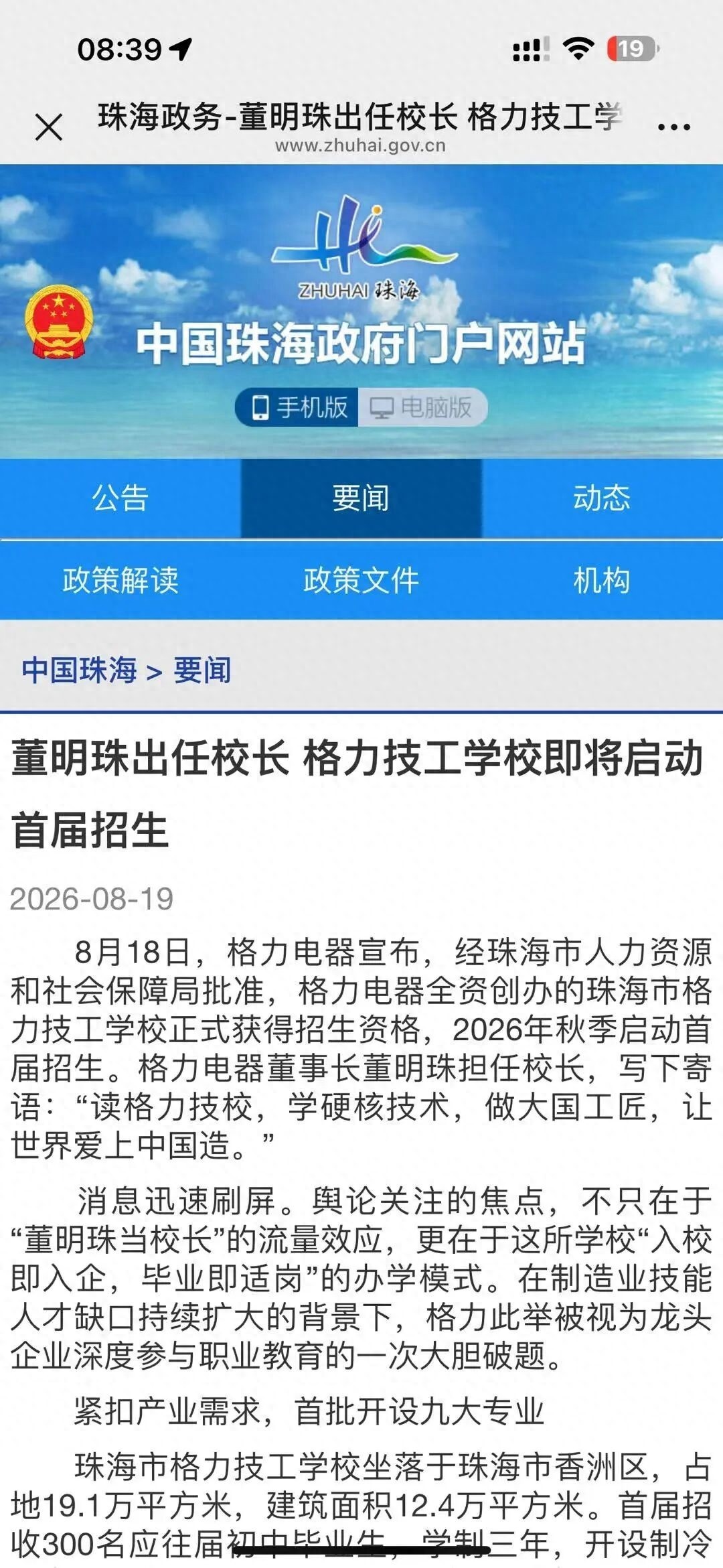Close the in-app browser page
The height and width of the screenshot is (1568, 723).
[49, 127]
